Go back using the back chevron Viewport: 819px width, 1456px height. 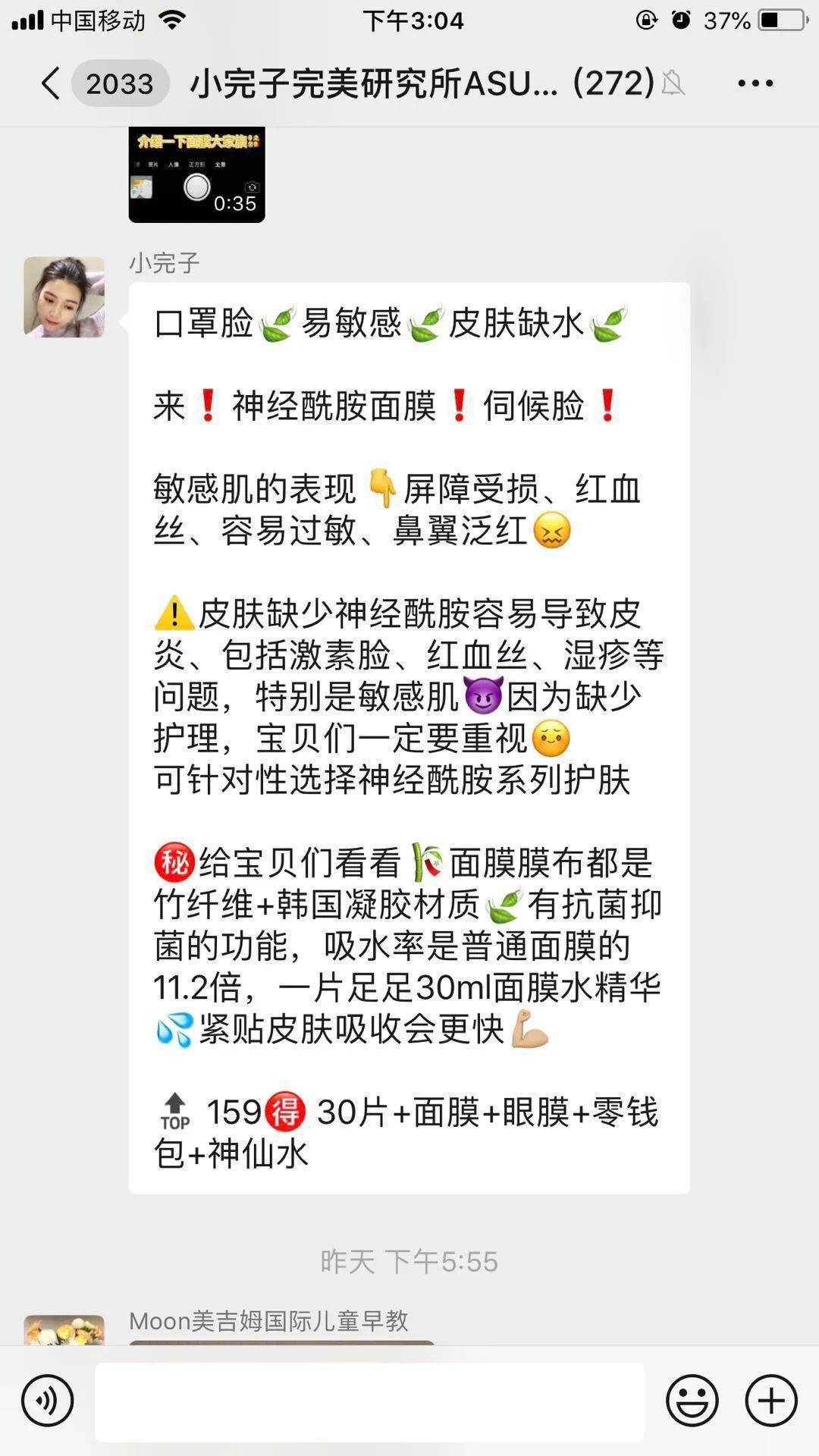pyautogui.click(x=49, y=83)
